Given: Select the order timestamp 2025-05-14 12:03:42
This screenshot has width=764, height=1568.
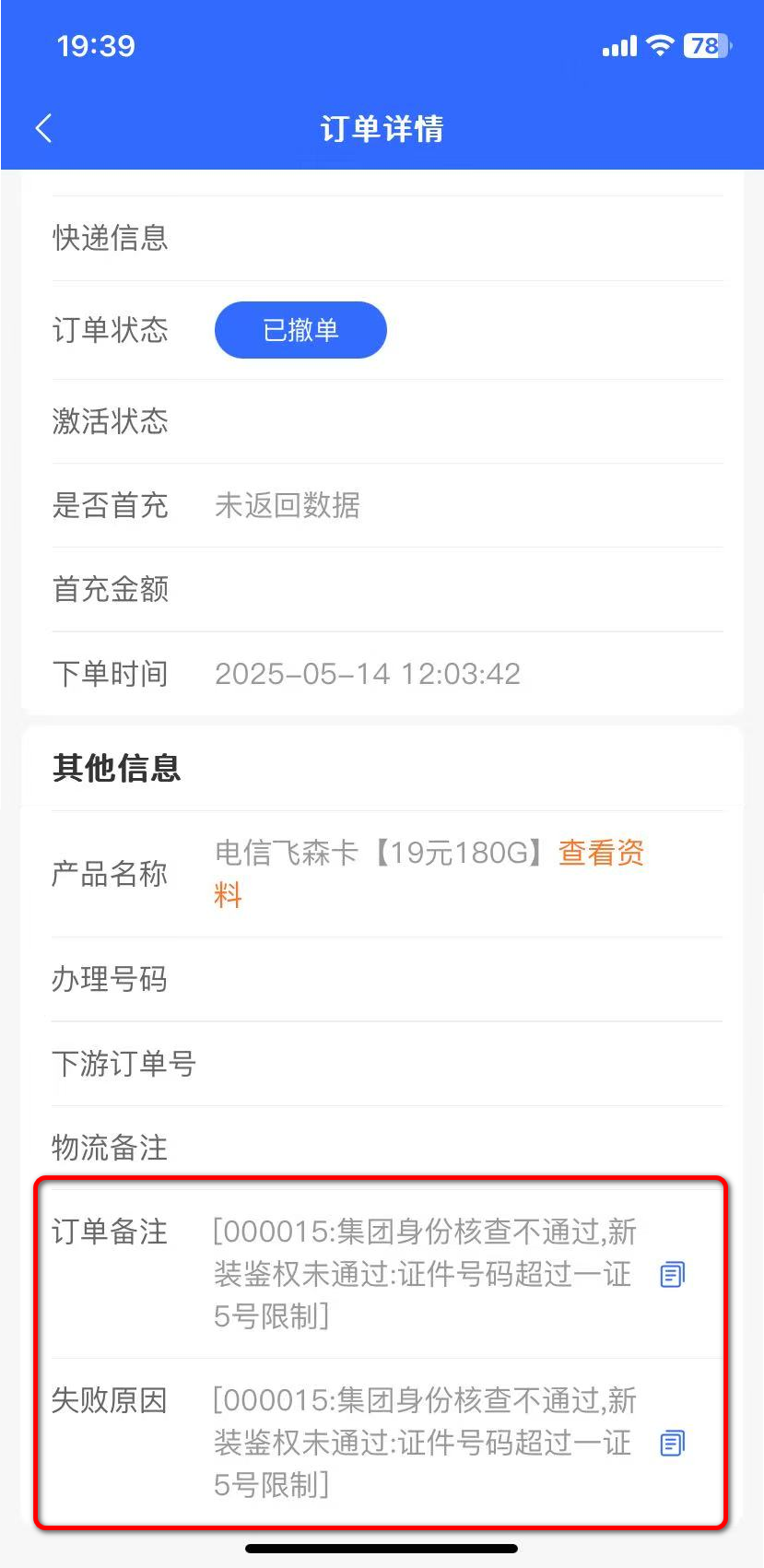Looking at the screenshot, I should pyautogui.click(x=368, y=674).
